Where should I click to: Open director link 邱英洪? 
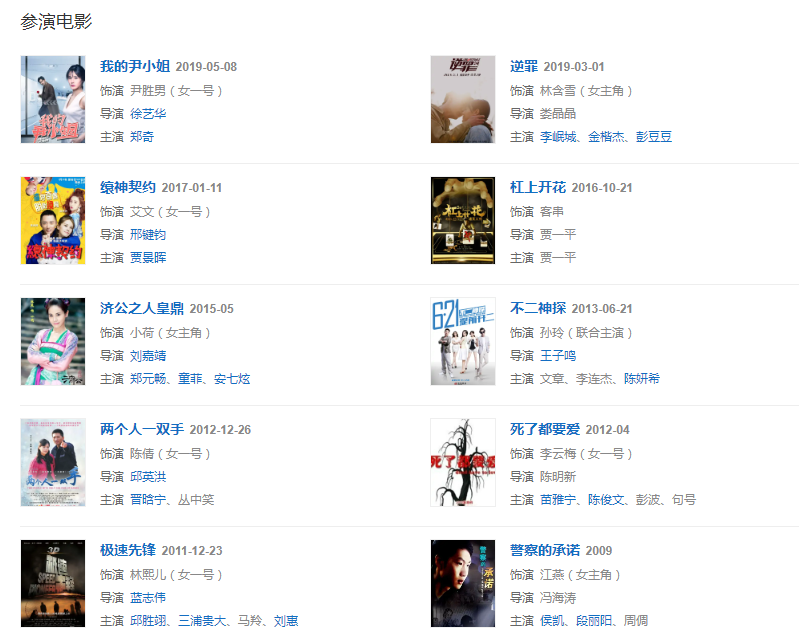click(148, 477)
